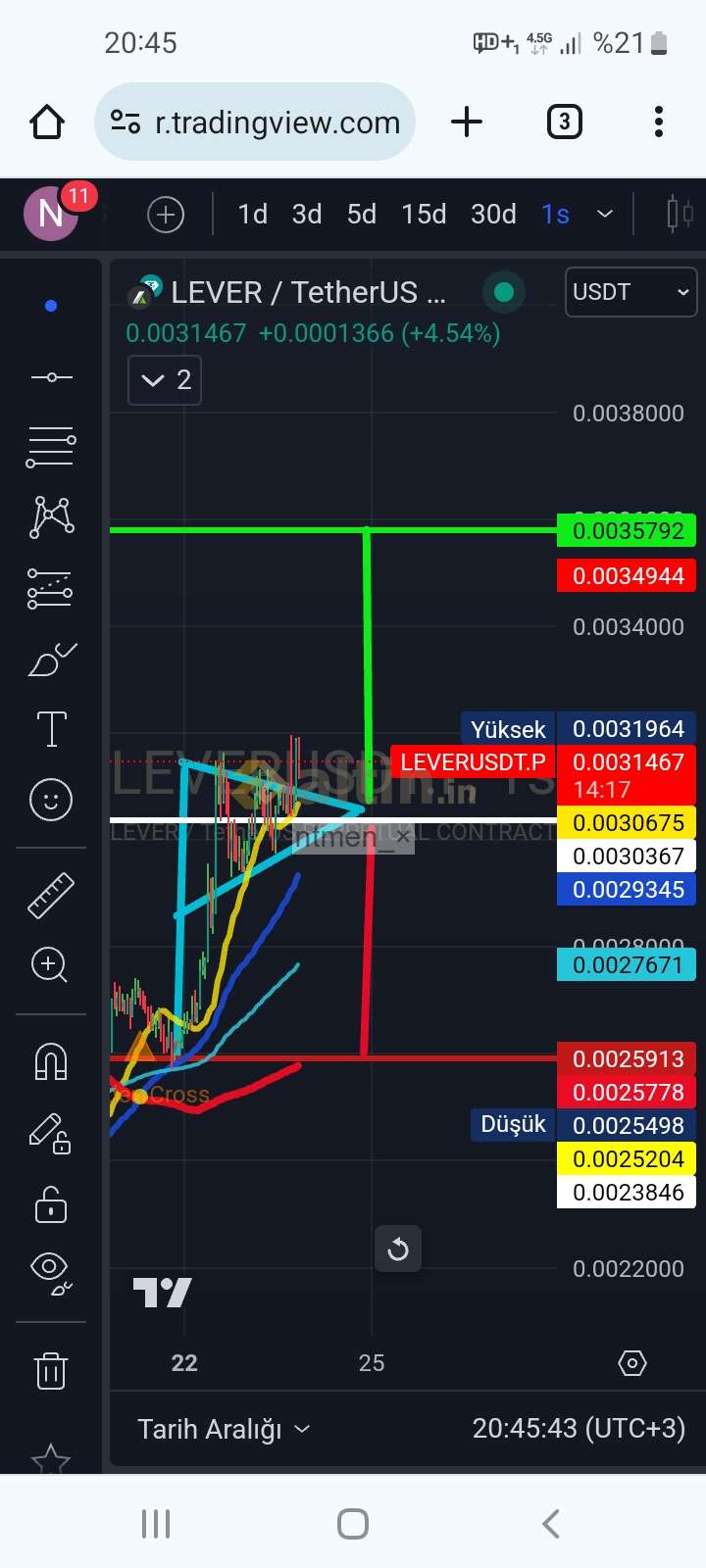Screen dimensions: 706x1568
Task: Switch to the 1d interval
Action: 253,214
